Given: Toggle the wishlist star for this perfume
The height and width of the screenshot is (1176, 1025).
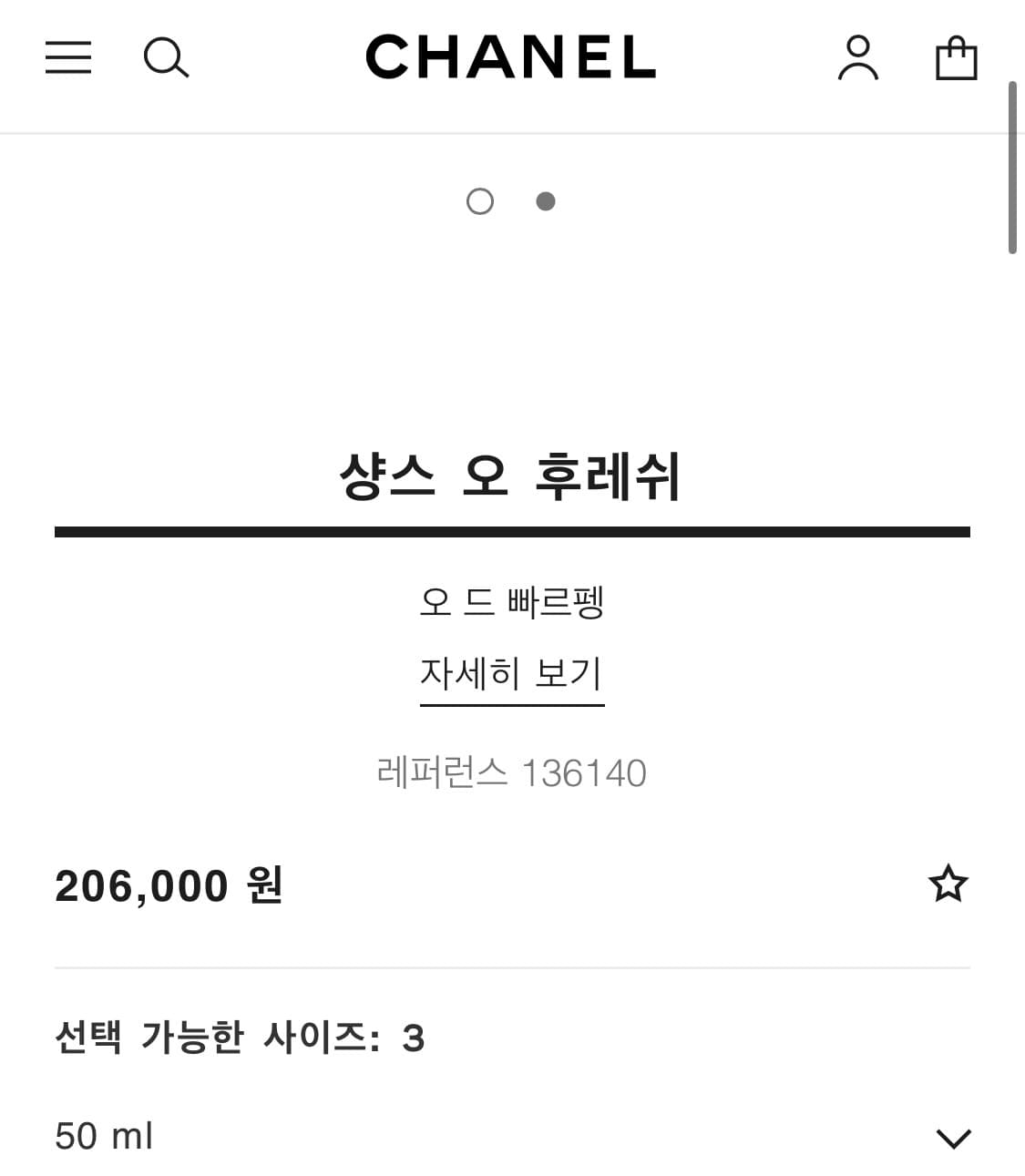Looking at the screenshot, I should point(949,884).
